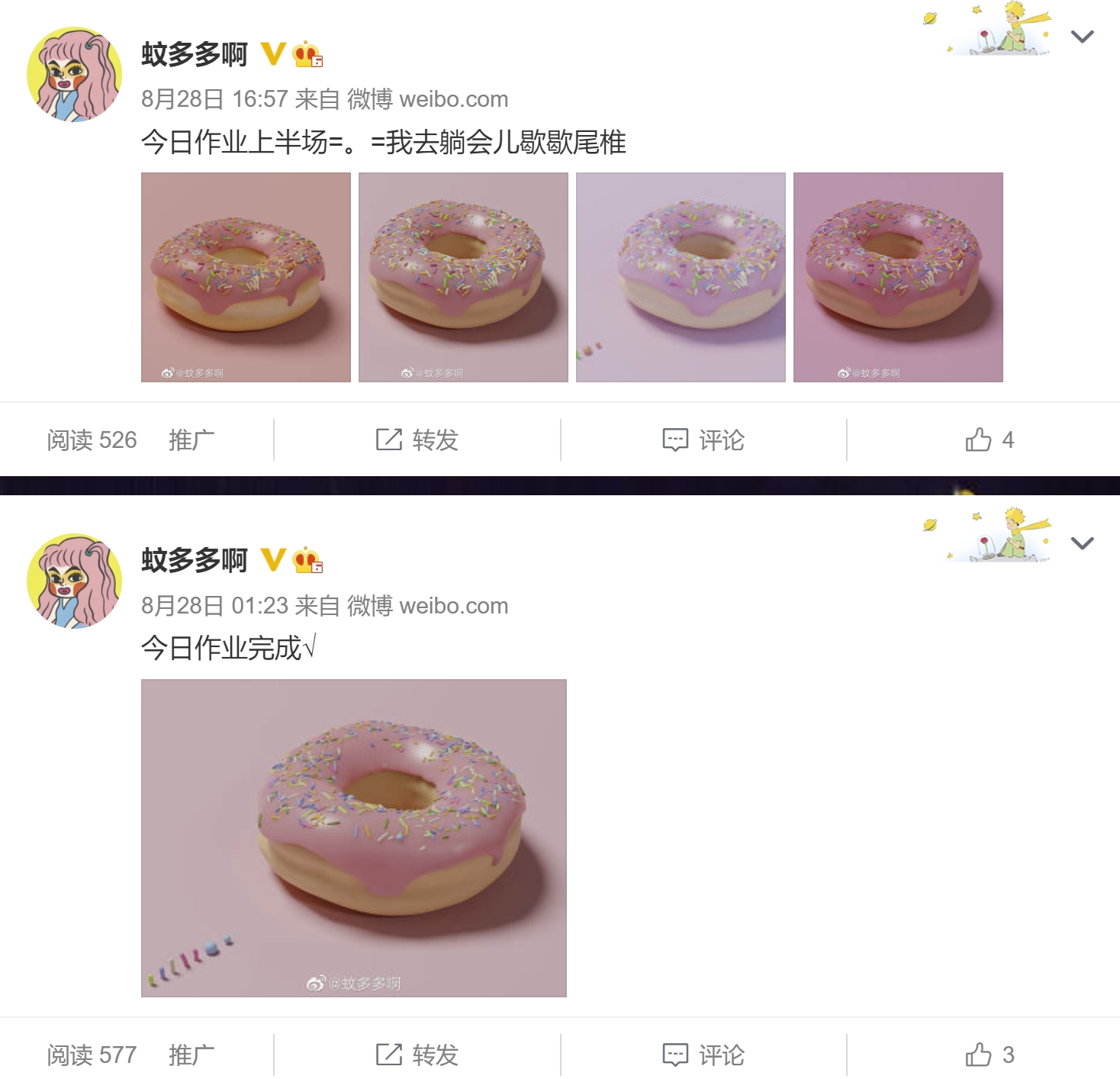Tap 推广 under the post with 526 reads

(191, 440)
